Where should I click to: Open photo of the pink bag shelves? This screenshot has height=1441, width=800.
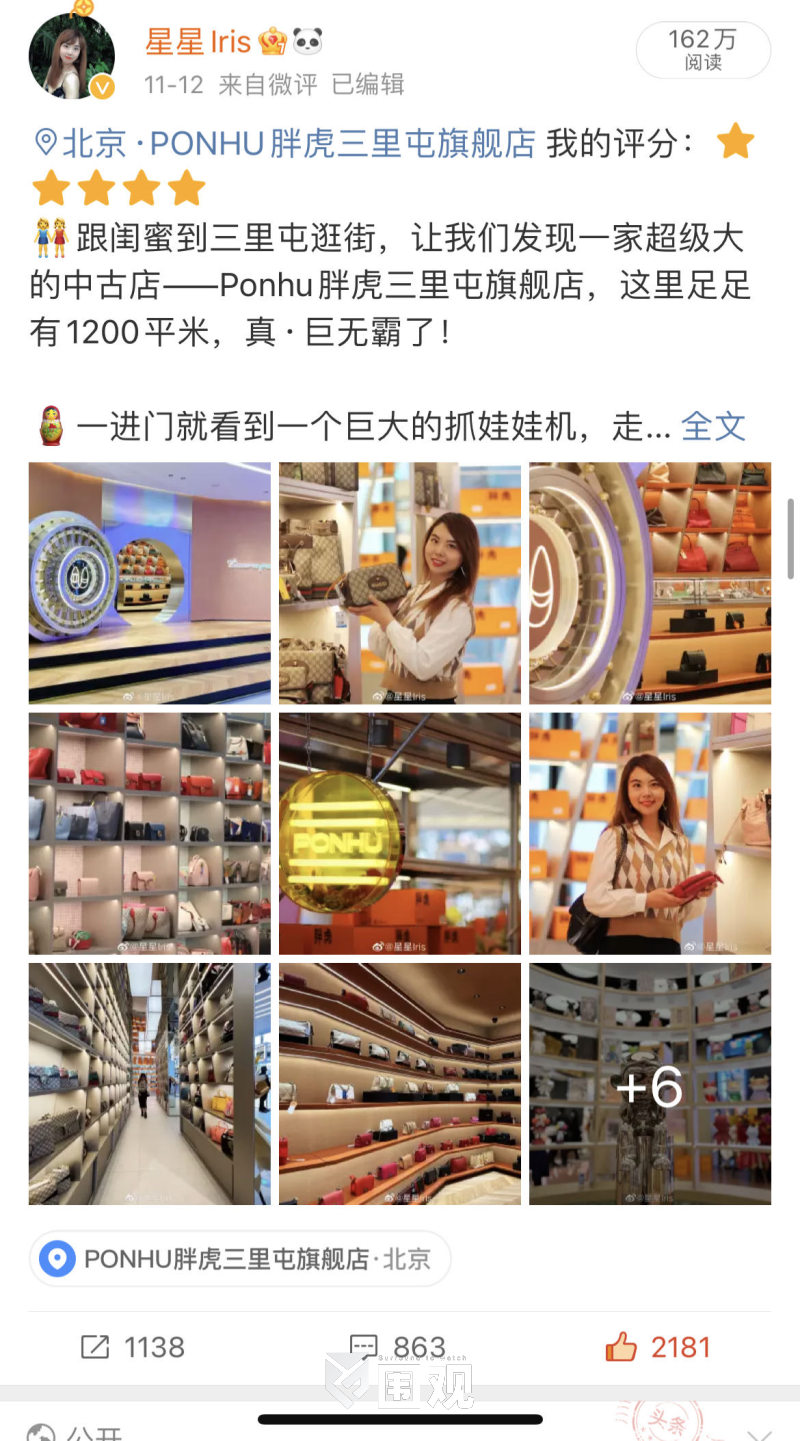(x=149, y=833)
